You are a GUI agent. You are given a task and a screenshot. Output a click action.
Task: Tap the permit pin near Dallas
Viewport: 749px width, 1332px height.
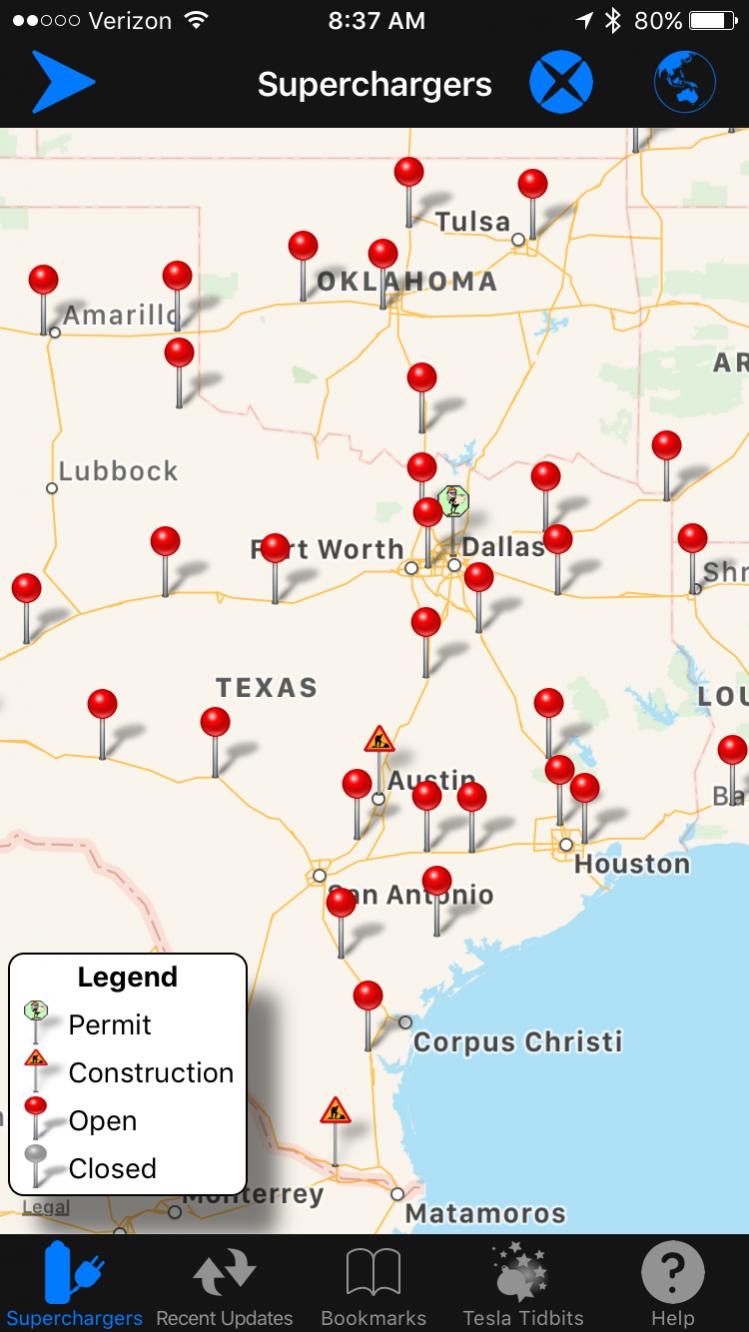[453, 499]
